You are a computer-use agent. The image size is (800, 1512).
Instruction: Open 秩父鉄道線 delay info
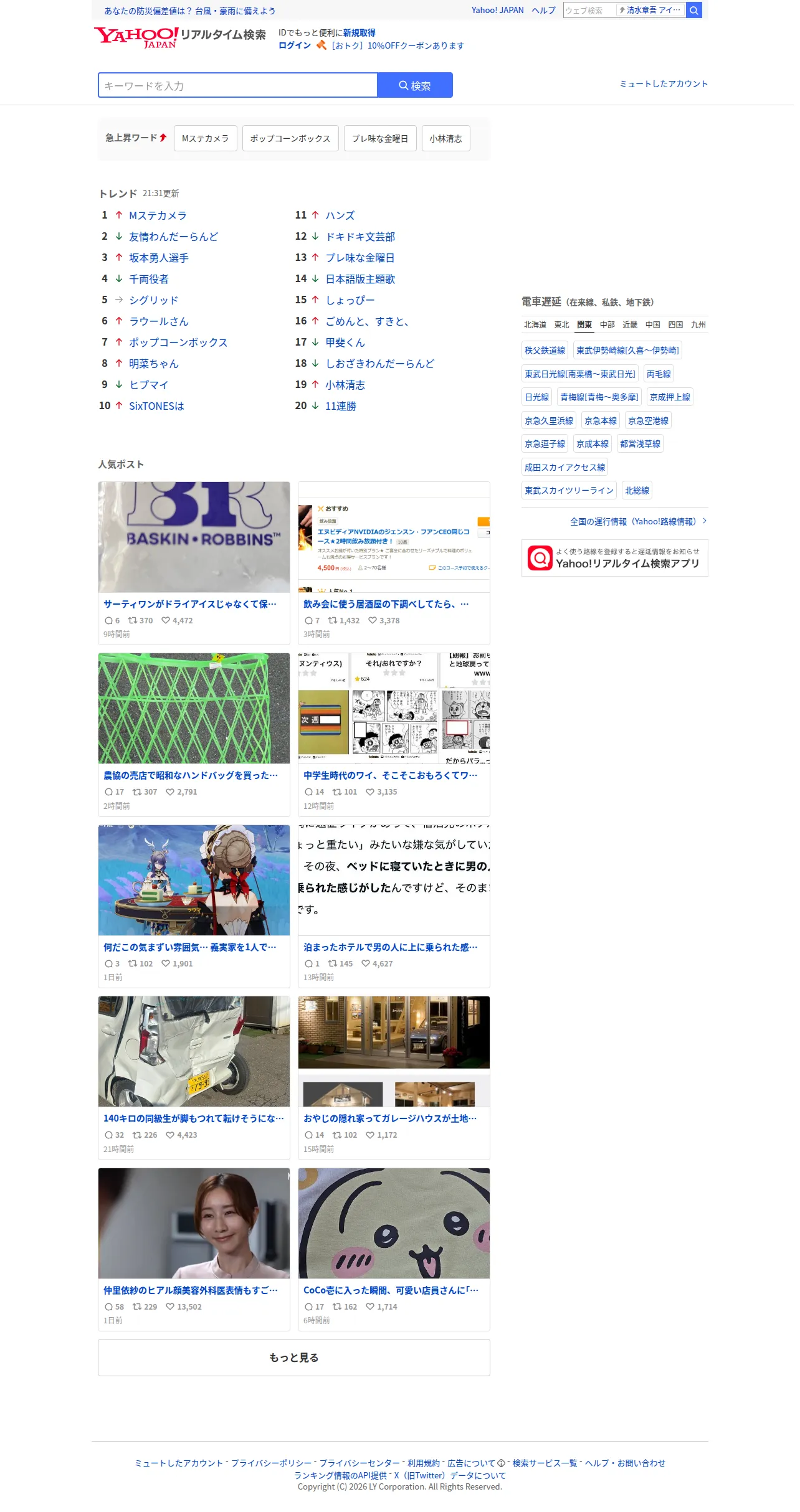click(545, 351)
